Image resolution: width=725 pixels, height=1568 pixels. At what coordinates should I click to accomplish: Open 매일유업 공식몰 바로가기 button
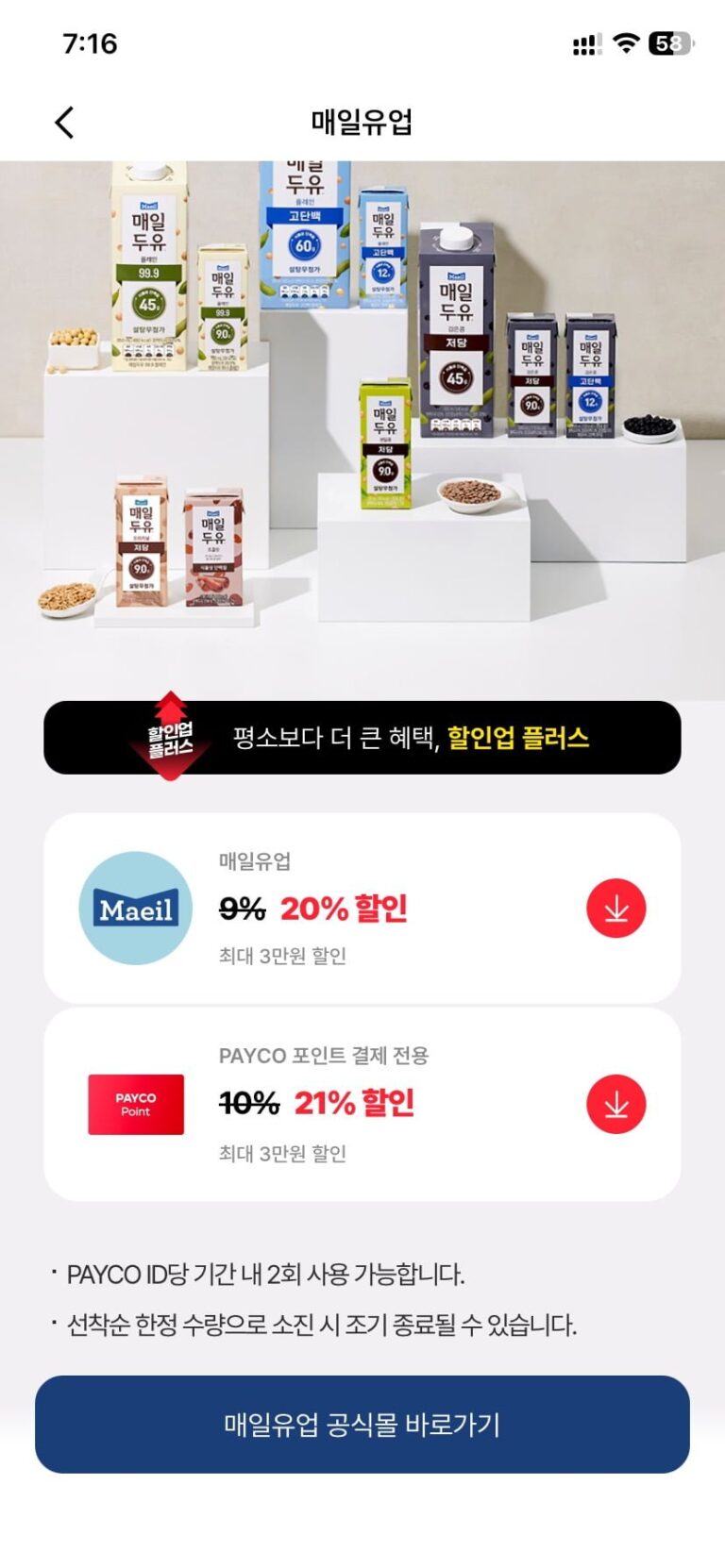coord(362,1424)
